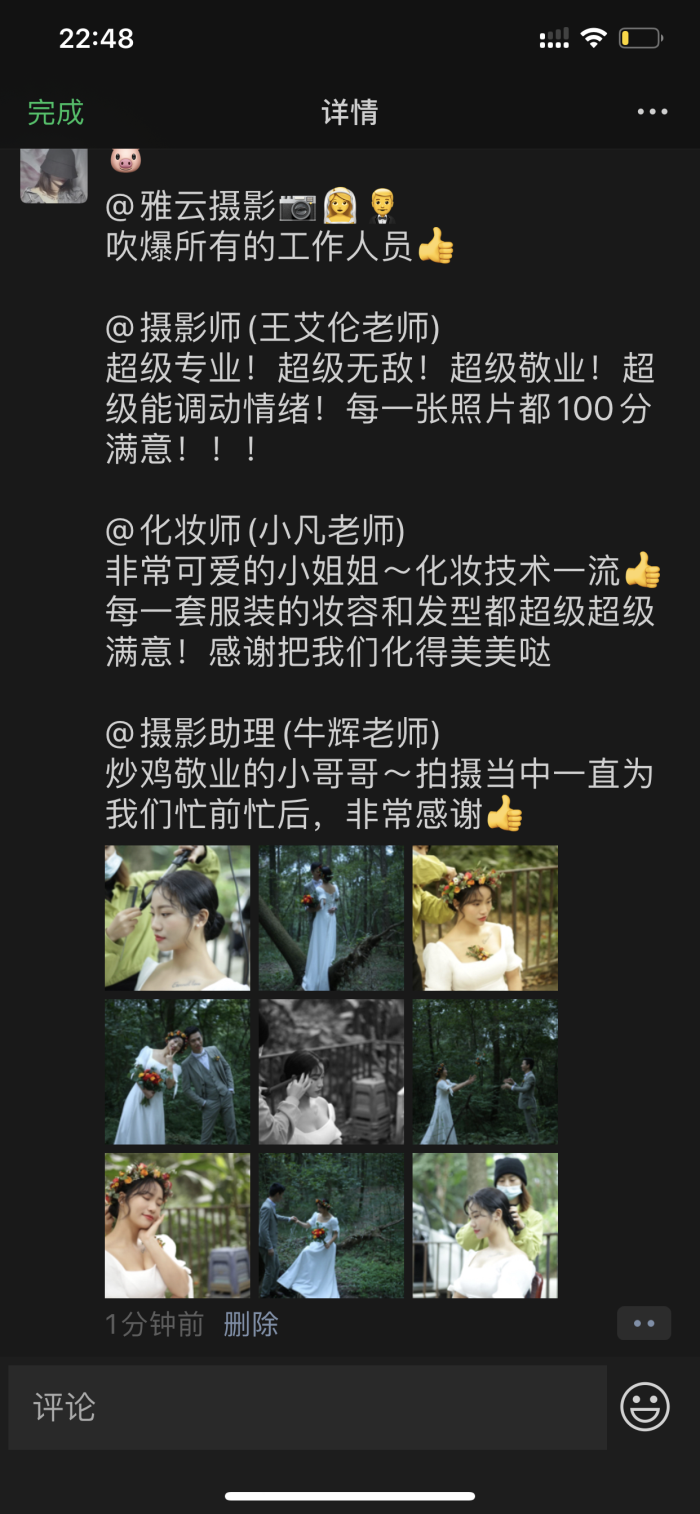Delete this post via 删除
The image size is (700, 1514).
click(250, 1325)
